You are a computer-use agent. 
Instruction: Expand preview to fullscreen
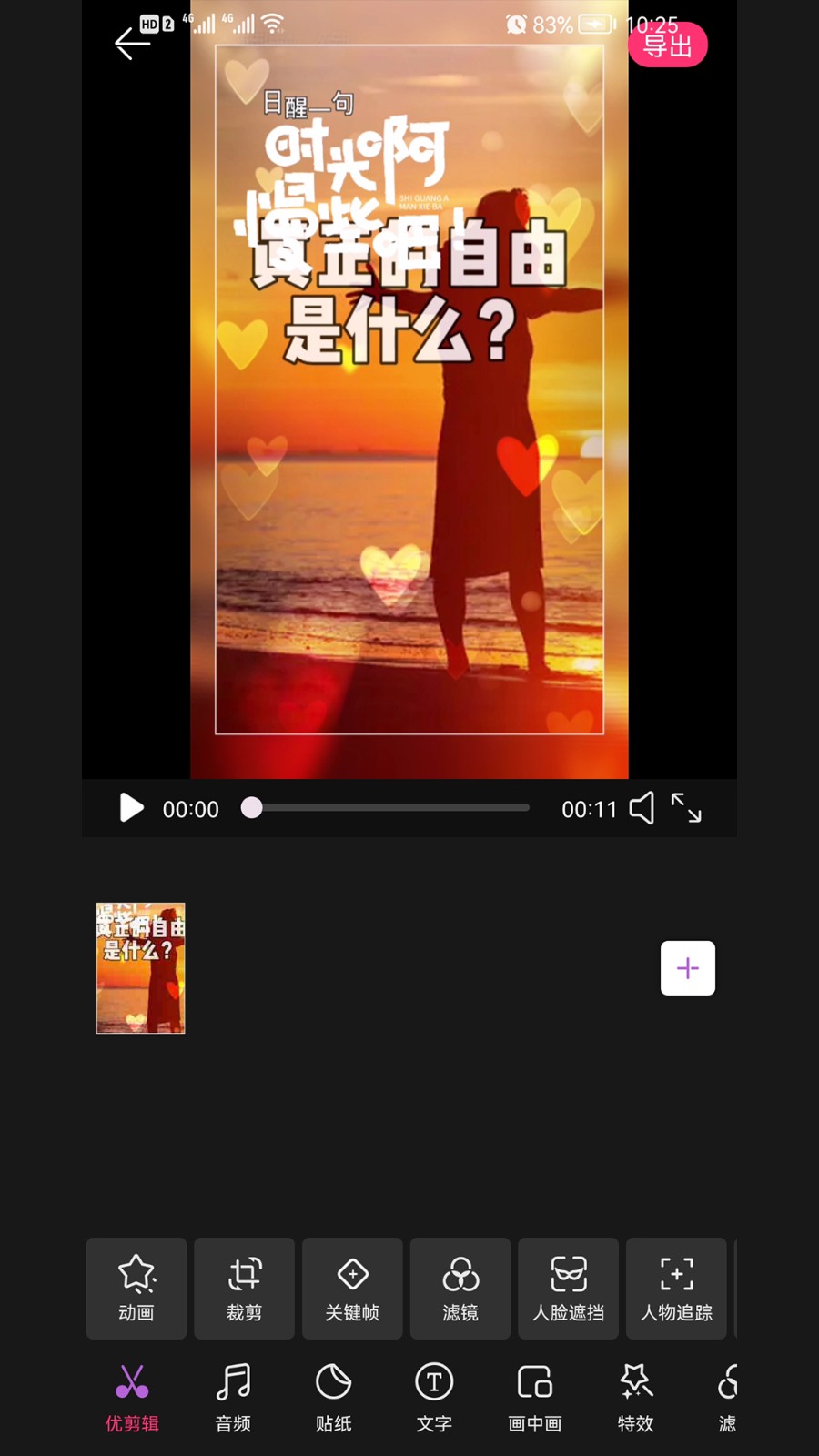coord(686,808)
